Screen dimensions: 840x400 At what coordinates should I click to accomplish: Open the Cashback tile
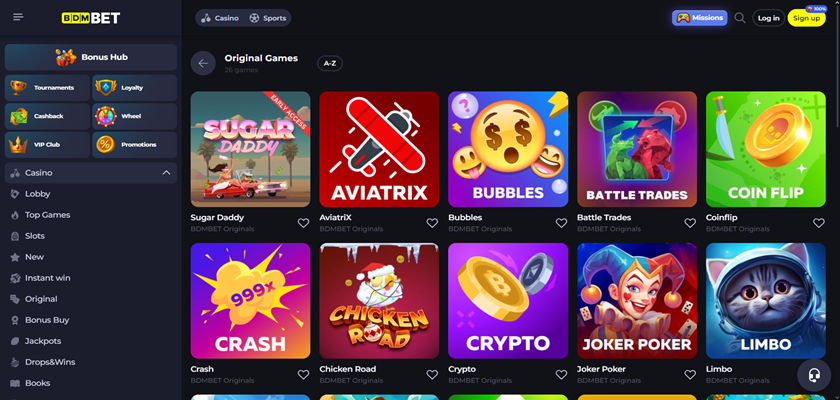tap(47, 116)
